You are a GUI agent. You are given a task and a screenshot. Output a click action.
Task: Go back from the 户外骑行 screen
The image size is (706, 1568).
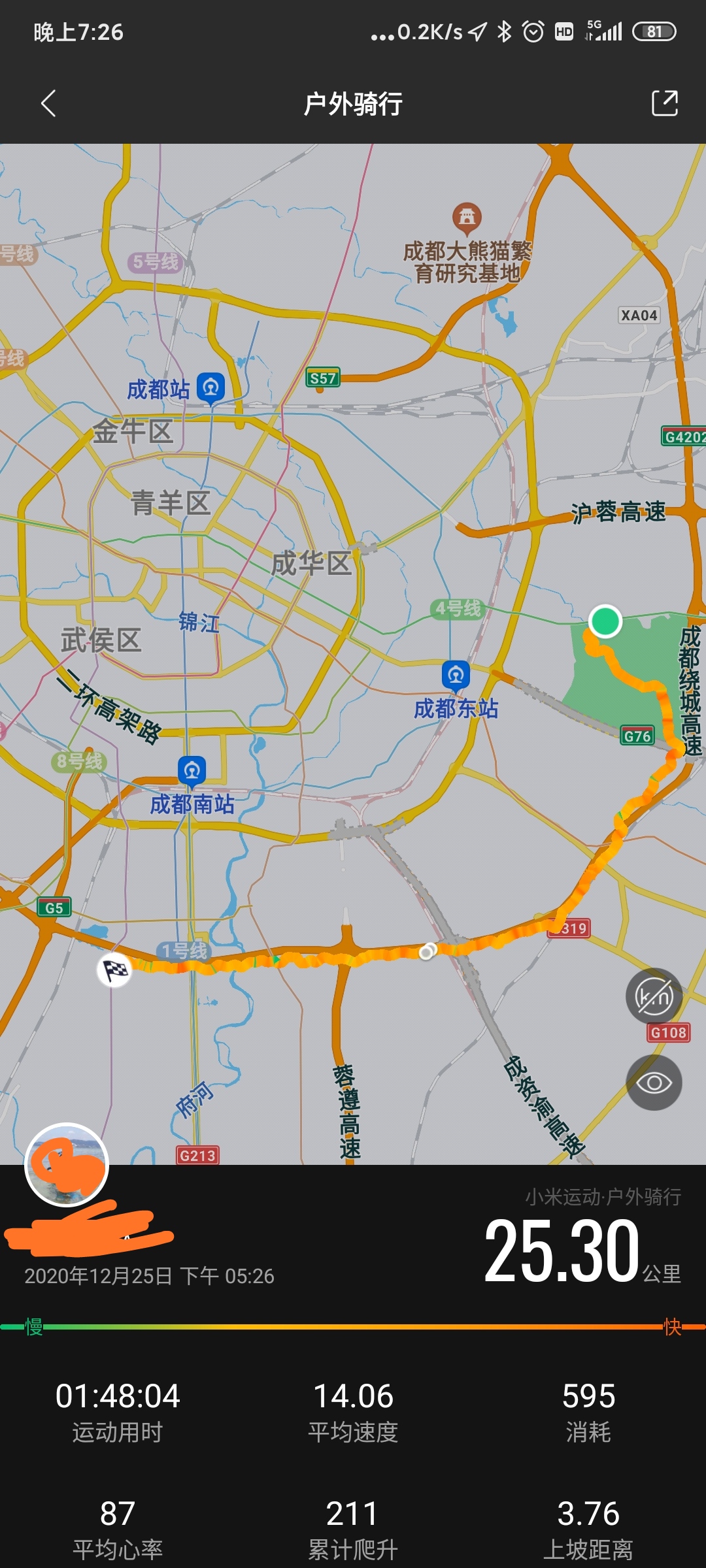48,103
